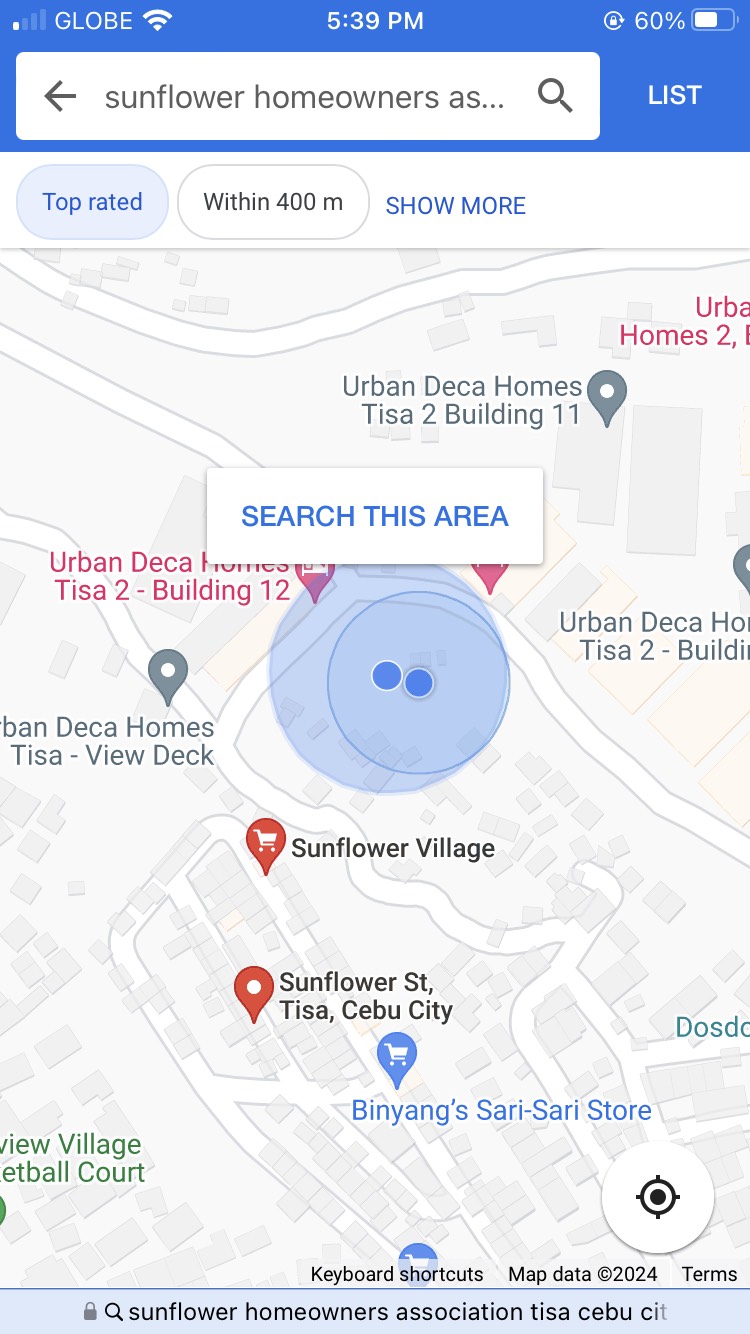
Task: Search this area of the map
Action: (x=375, y=516)
